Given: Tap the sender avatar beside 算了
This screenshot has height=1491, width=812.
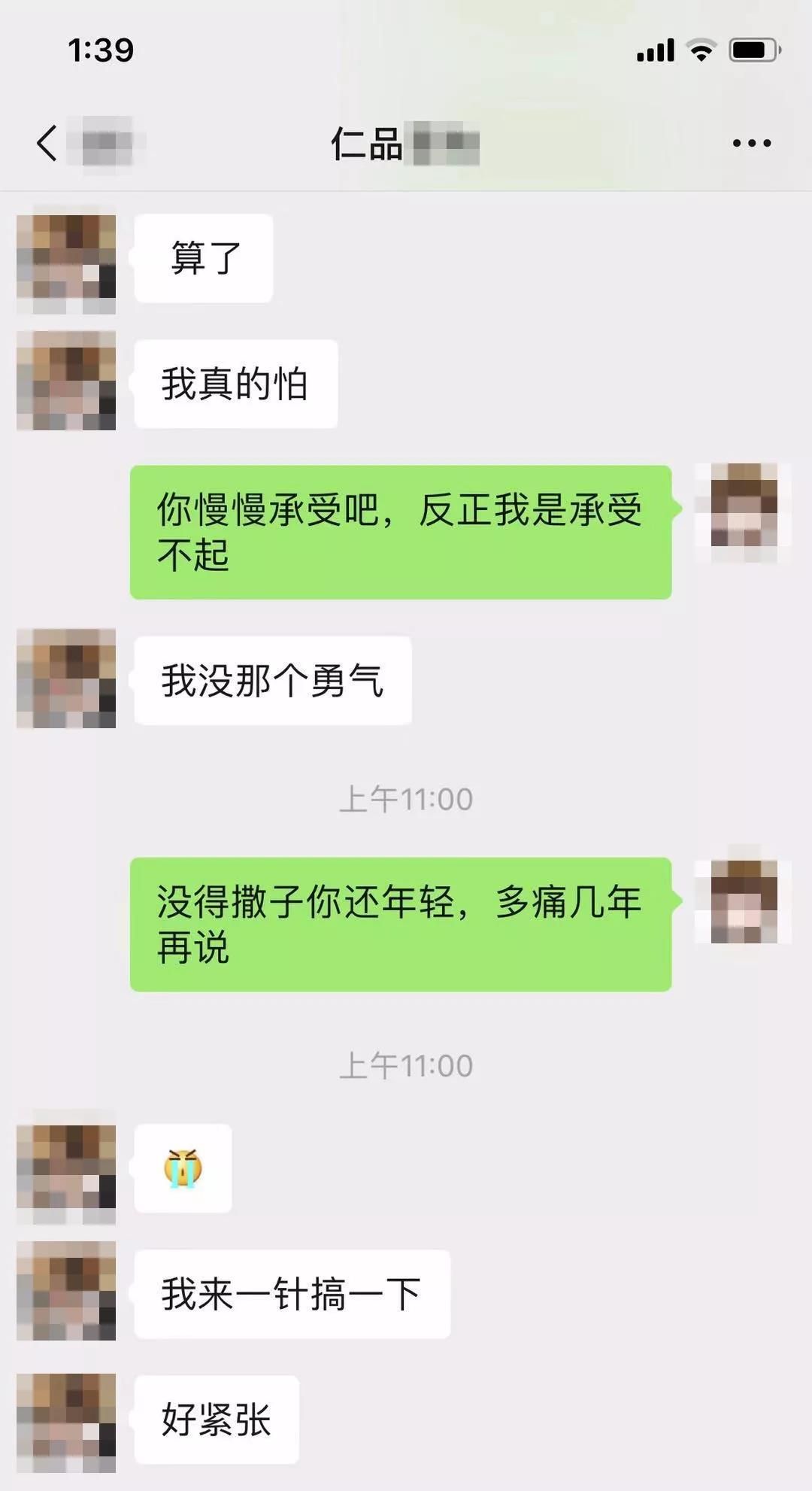Looking at the screenshot, I should click(x=66, y=260).
